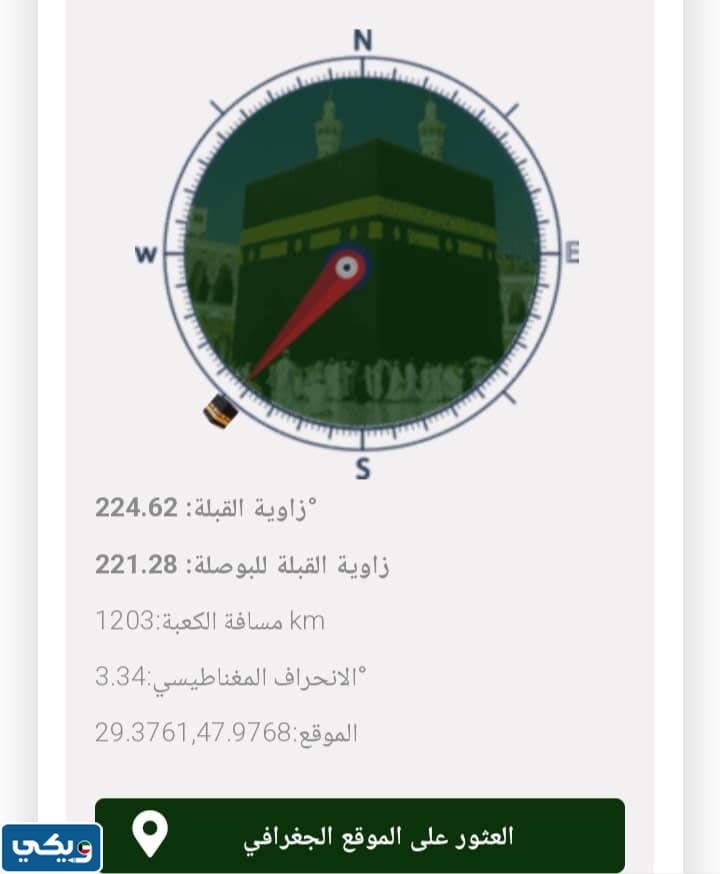Image resolution: width=720 pixels, height=874 pixels.
Task: Tap the location pin icon on green button
Action: point(148,834)
